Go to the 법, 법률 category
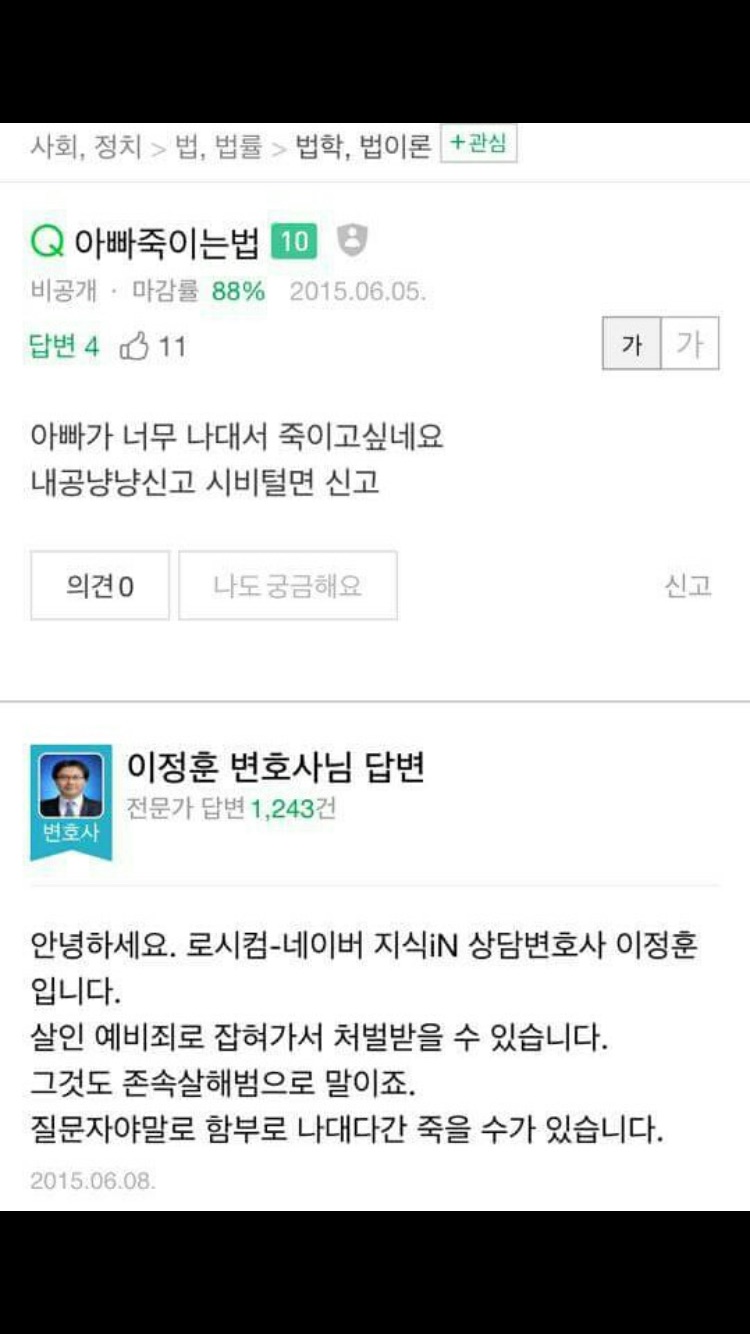 (x=219, y=147)
